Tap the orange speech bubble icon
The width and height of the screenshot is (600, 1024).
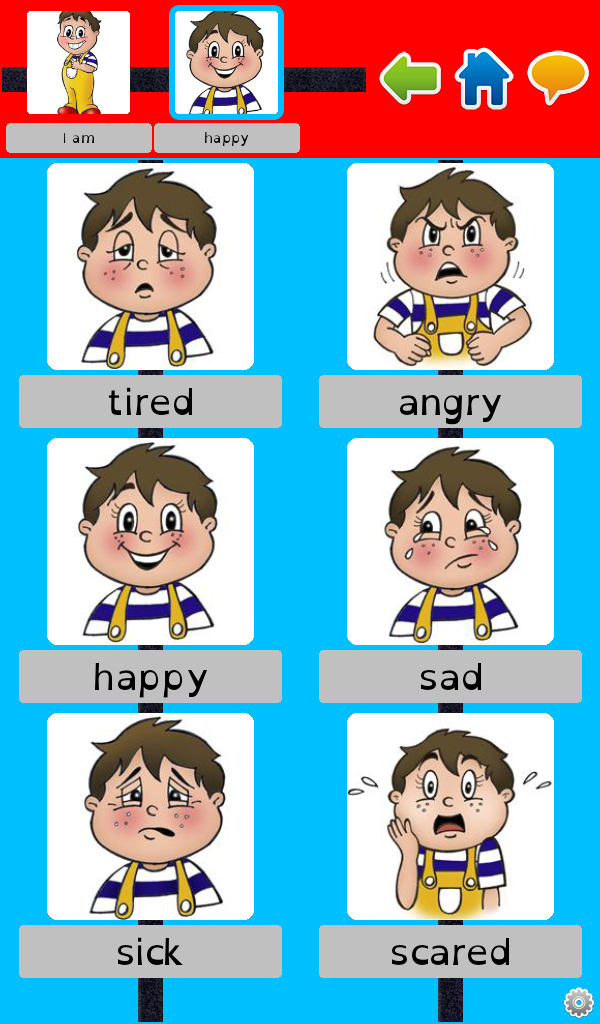[557, 77]
